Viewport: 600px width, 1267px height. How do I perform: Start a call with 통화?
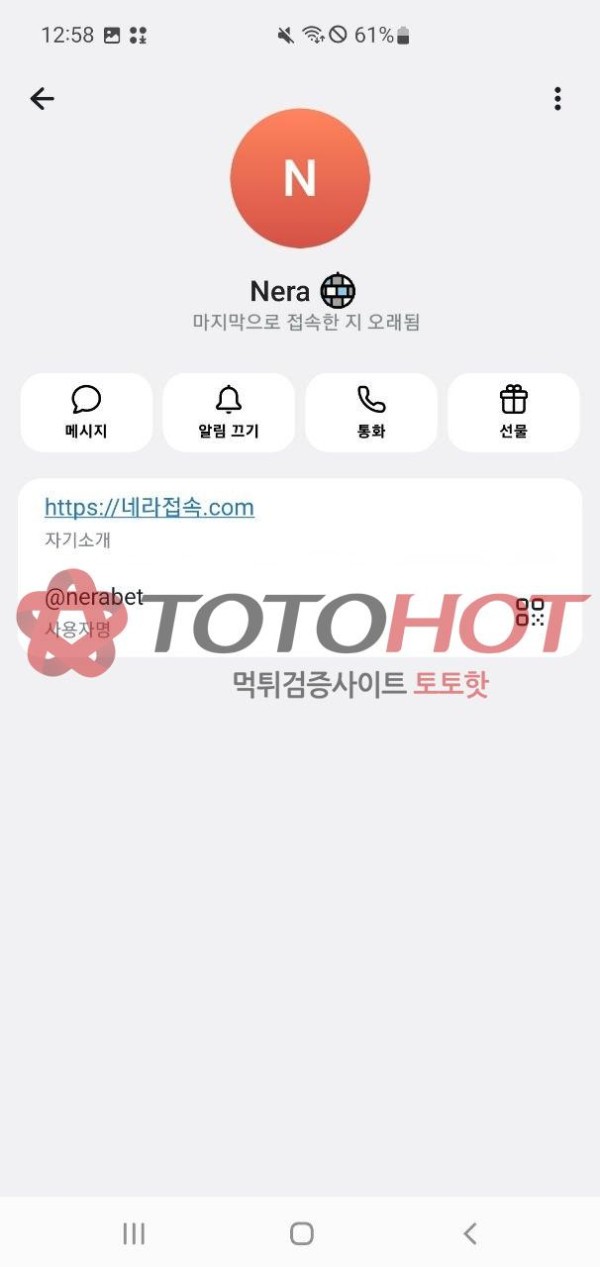371,413
